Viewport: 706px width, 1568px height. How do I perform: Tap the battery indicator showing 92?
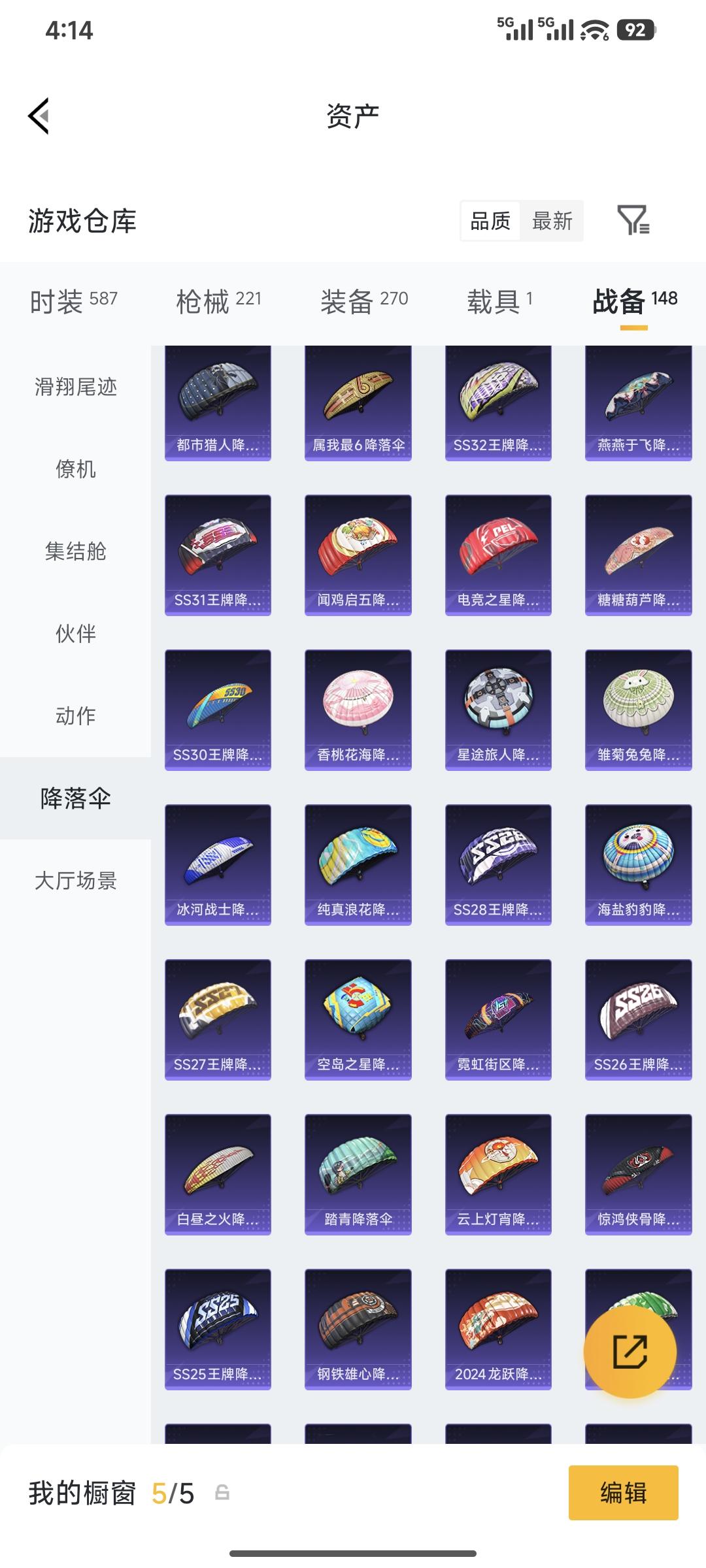pyautogui.click(x=636, y=28)
